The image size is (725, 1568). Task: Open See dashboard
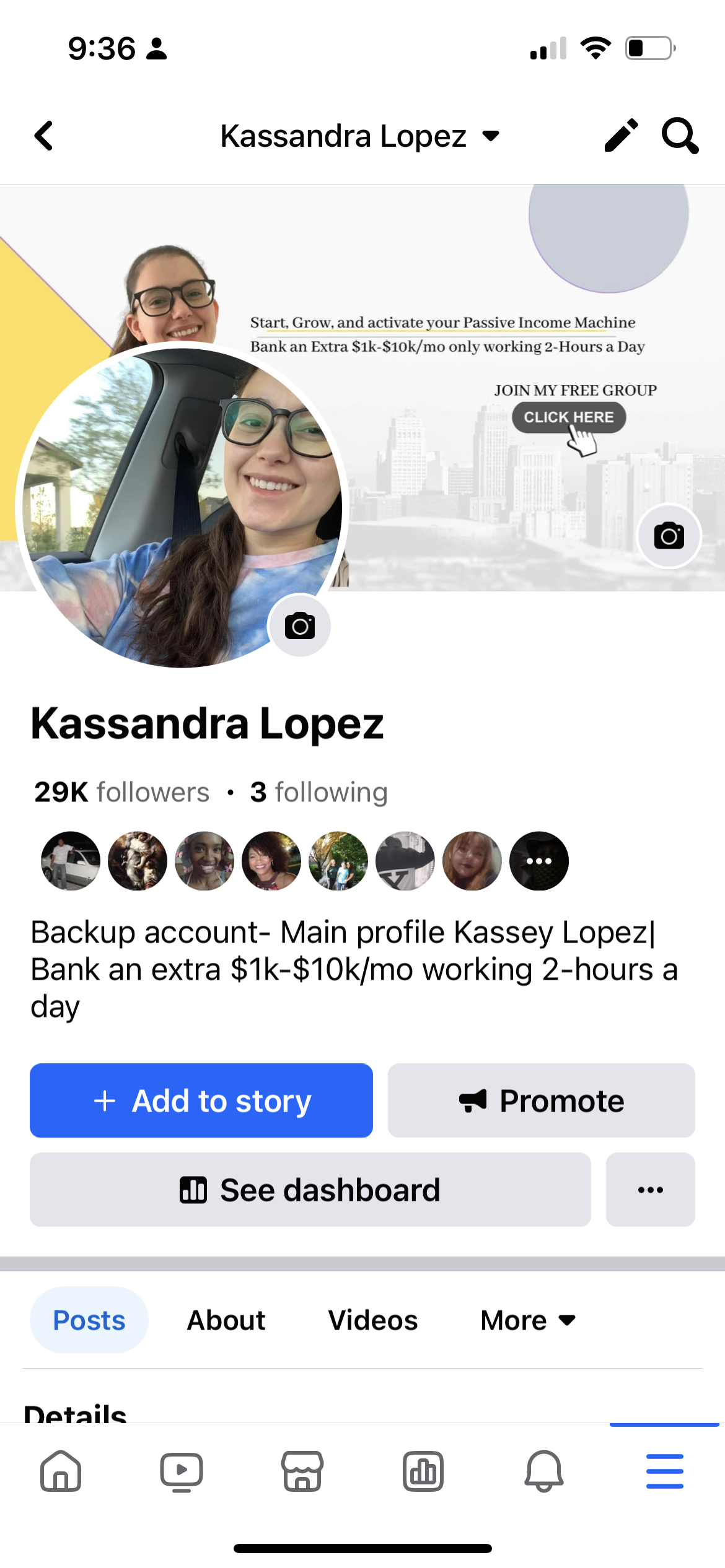[310, 1190]
